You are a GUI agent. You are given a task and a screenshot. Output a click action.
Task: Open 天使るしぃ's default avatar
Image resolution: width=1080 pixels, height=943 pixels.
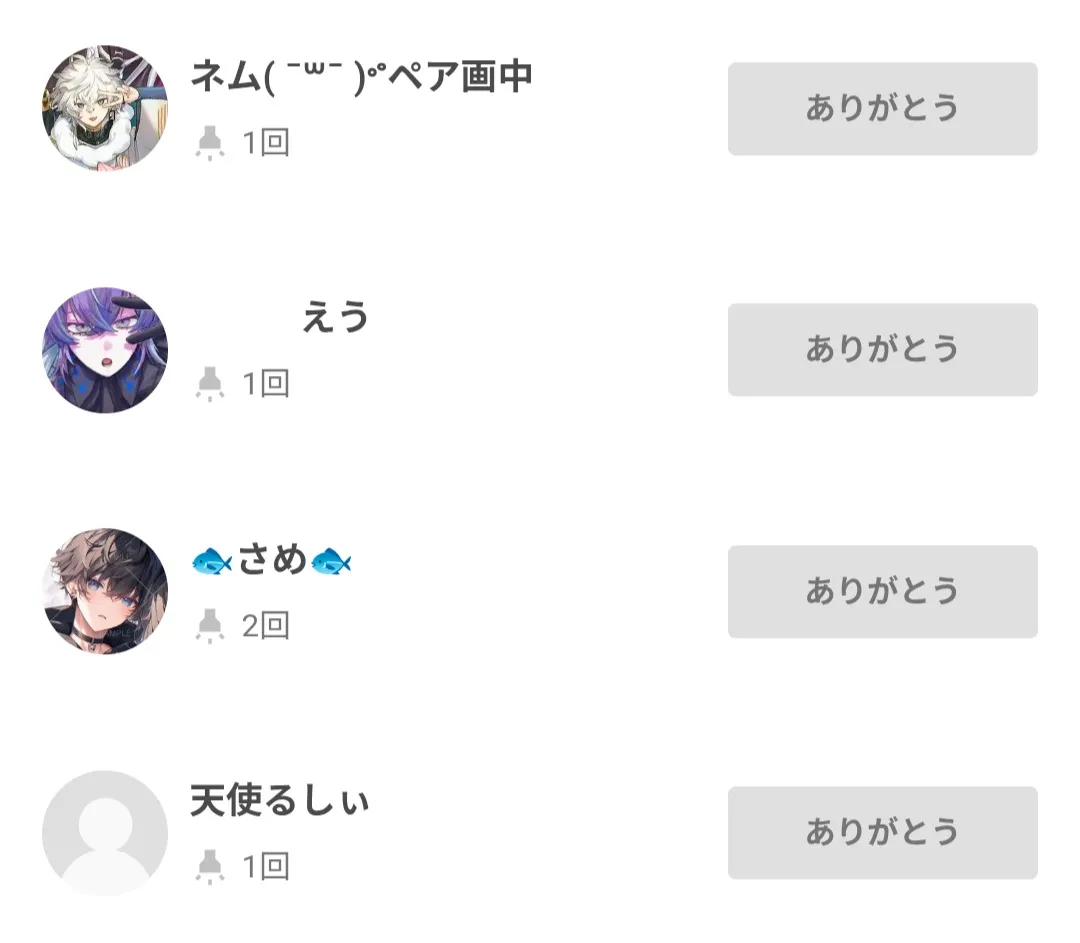click(105, 832)
